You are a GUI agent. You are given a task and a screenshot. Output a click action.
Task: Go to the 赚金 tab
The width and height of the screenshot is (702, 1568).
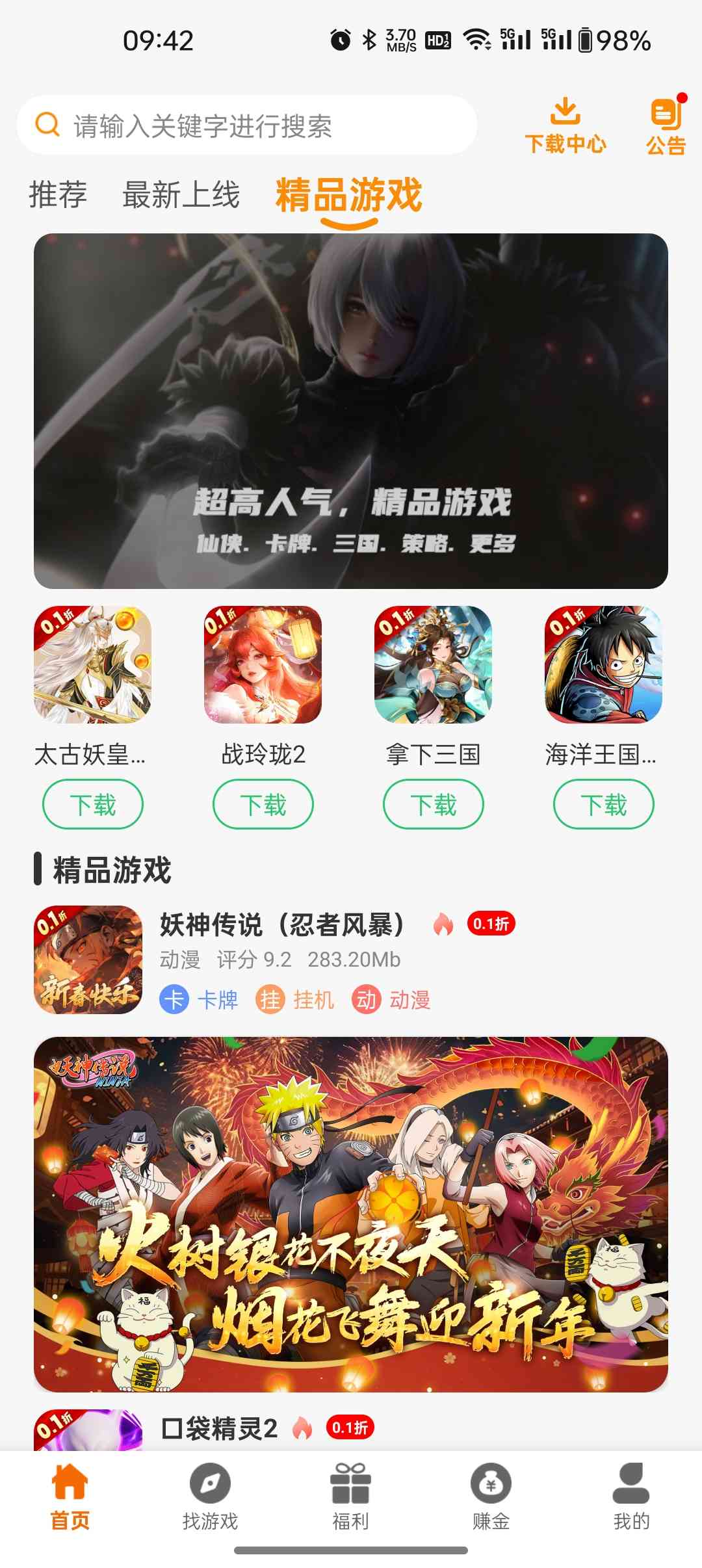pyautogui.click(x=491, y=1495)
